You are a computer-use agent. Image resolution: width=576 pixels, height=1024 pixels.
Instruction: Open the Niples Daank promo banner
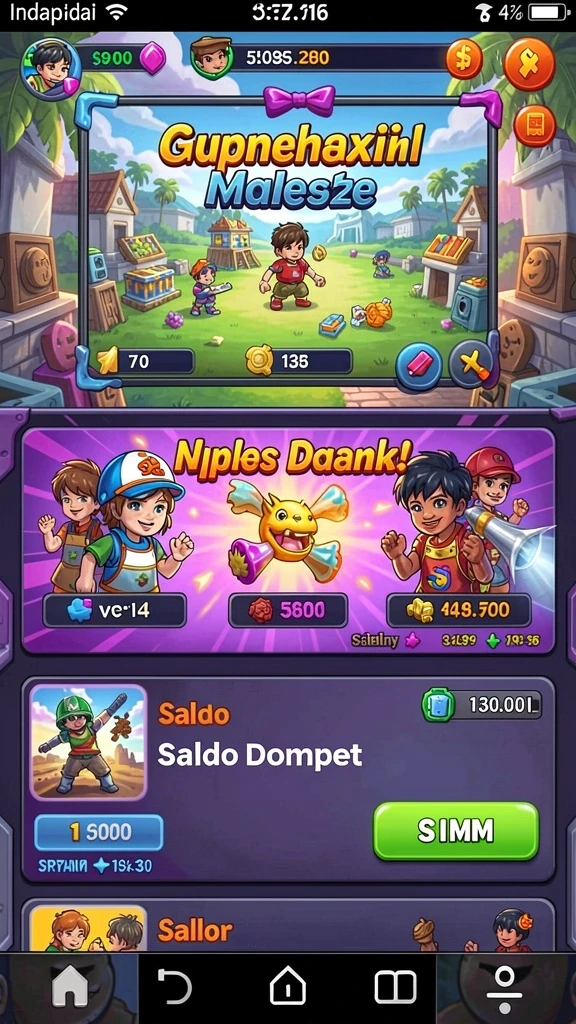tap(288, 541)
